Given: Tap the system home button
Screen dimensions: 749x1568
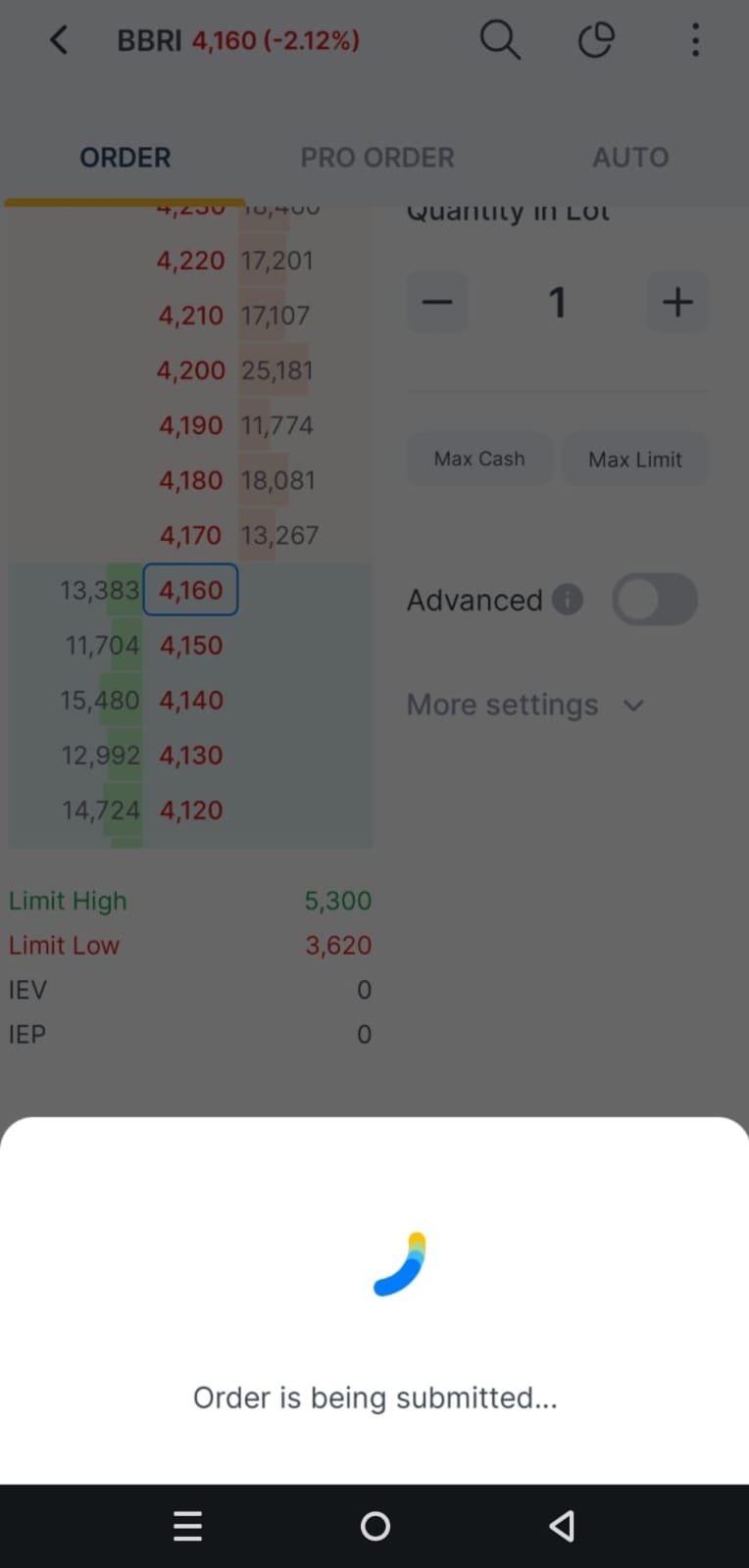Looking at the screenshot, I should 374,1526.
